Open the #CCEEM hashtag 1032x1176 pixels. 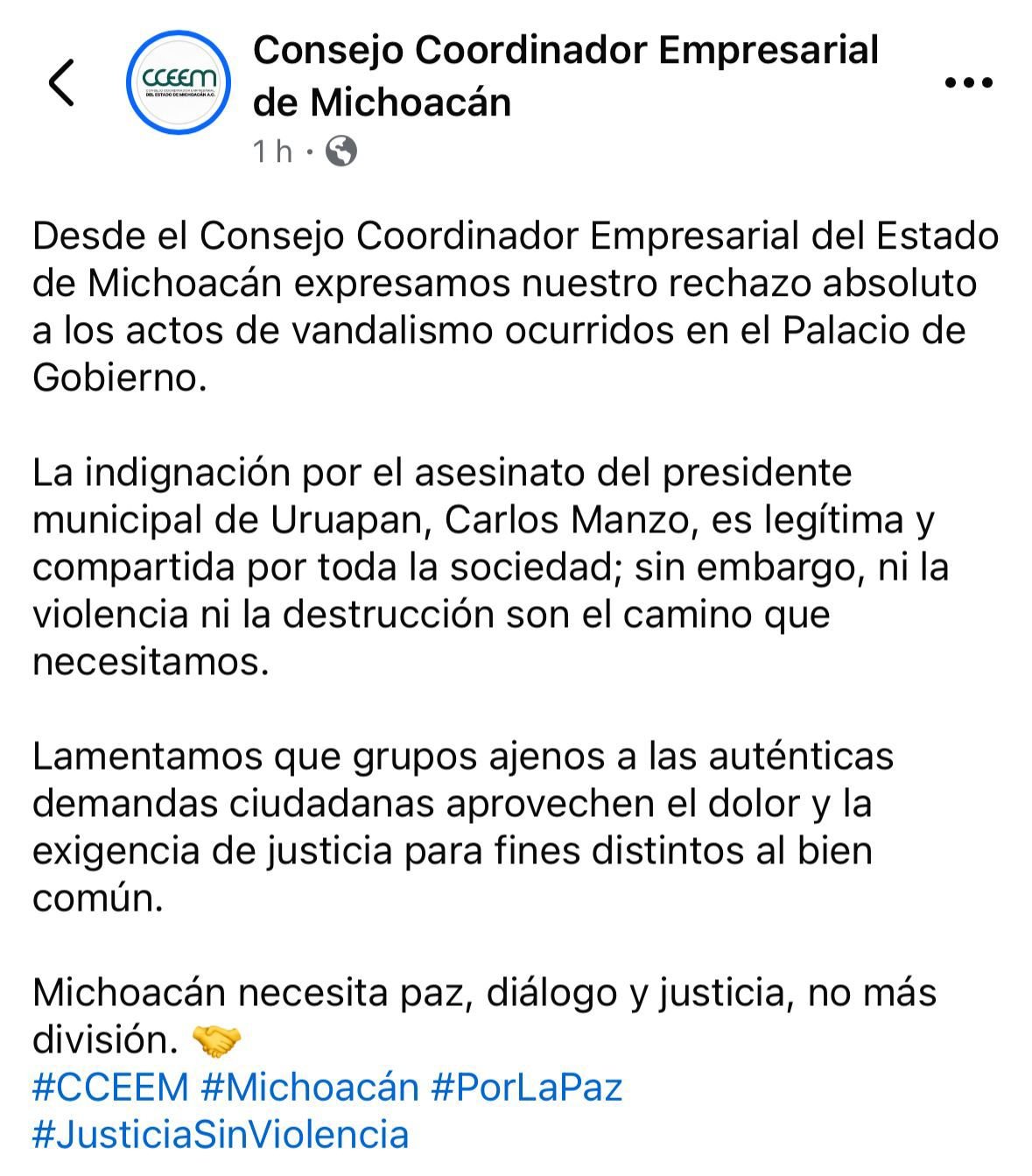pos(111,1088)
